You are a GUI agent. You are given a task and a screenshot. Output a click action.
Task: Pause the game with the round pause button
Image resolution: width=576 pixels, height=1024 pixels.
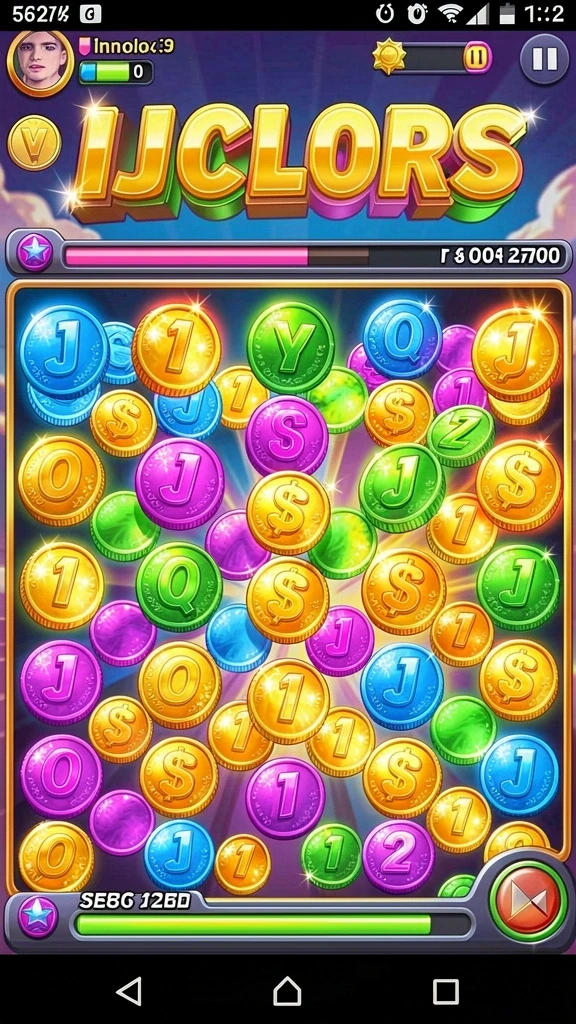545,59
